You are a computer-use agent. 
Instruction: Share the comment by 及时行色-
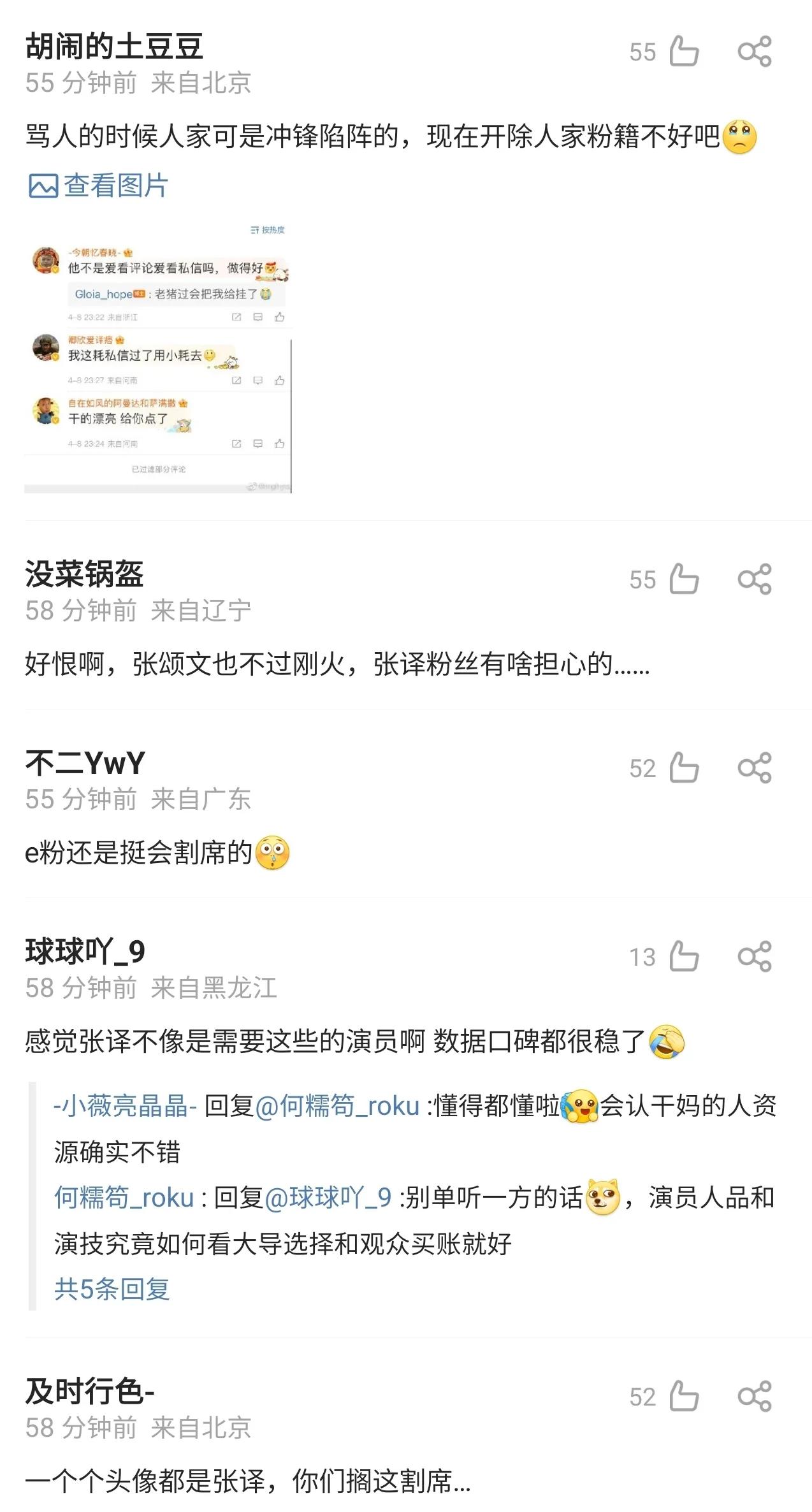[755, 1397]
